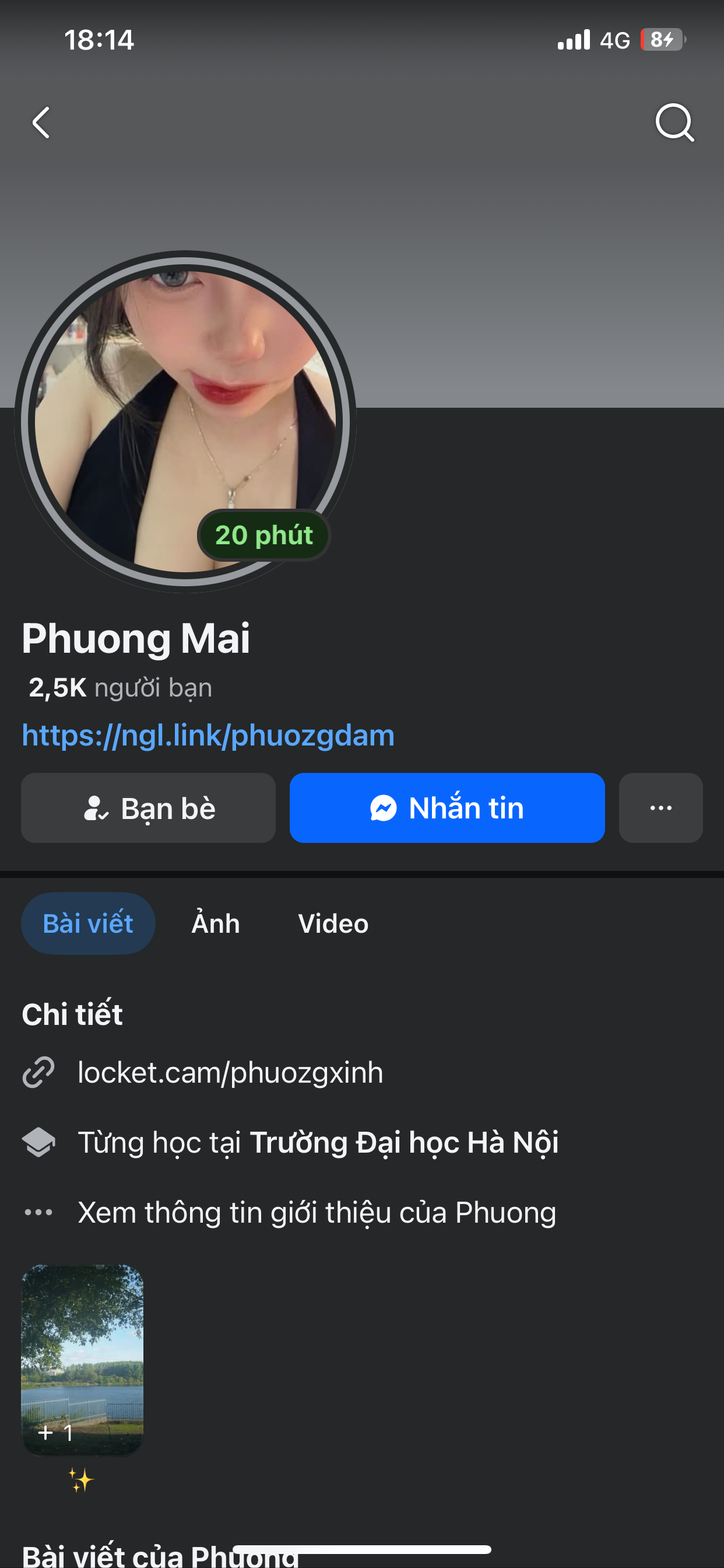Screen dimensions: 724x1568
Task: Open Trường Đại học Hà Nội page
Action: click(404, 1143)
